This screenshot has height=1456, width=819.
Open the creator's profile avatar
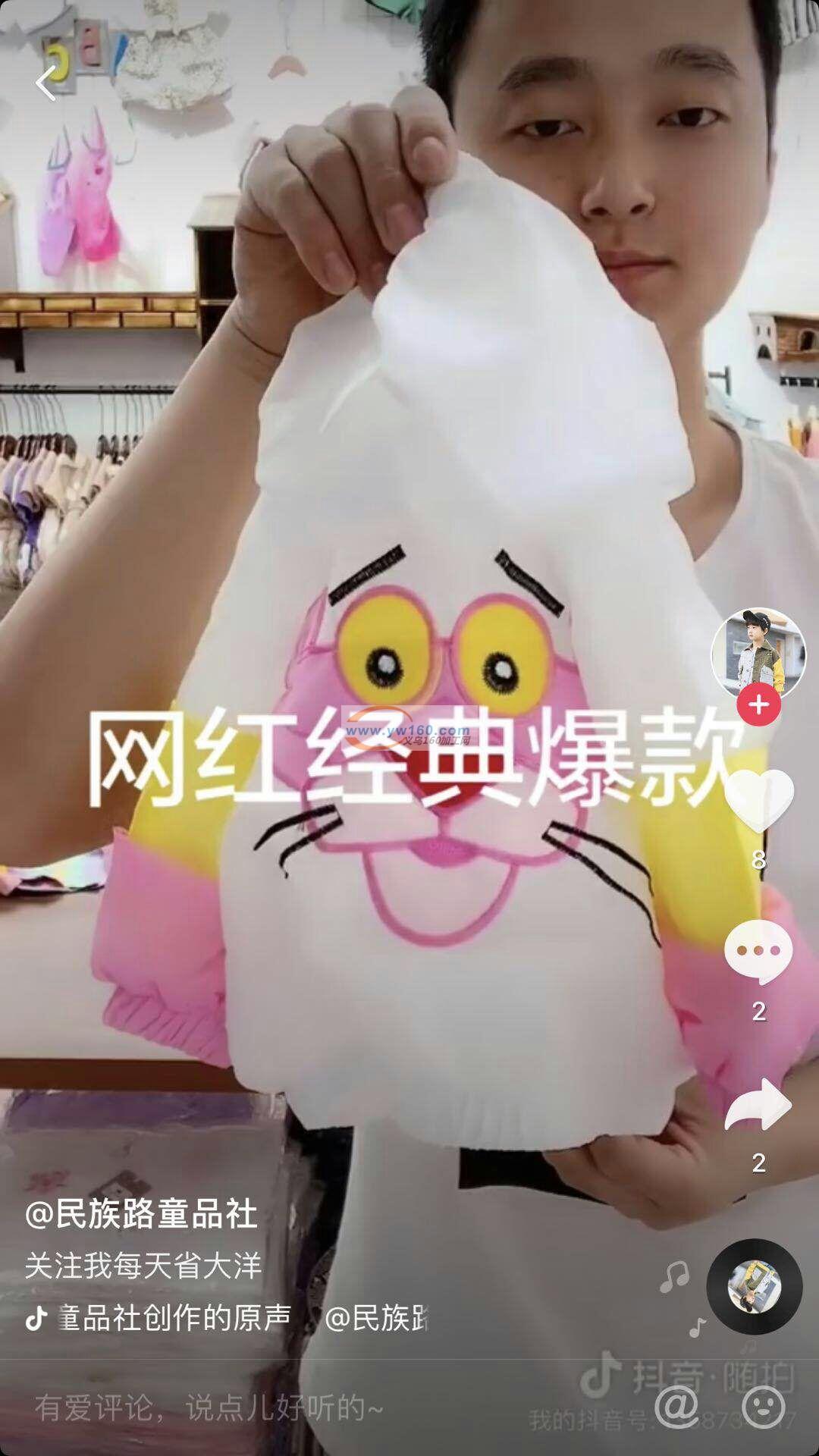(x=758, y=654)
